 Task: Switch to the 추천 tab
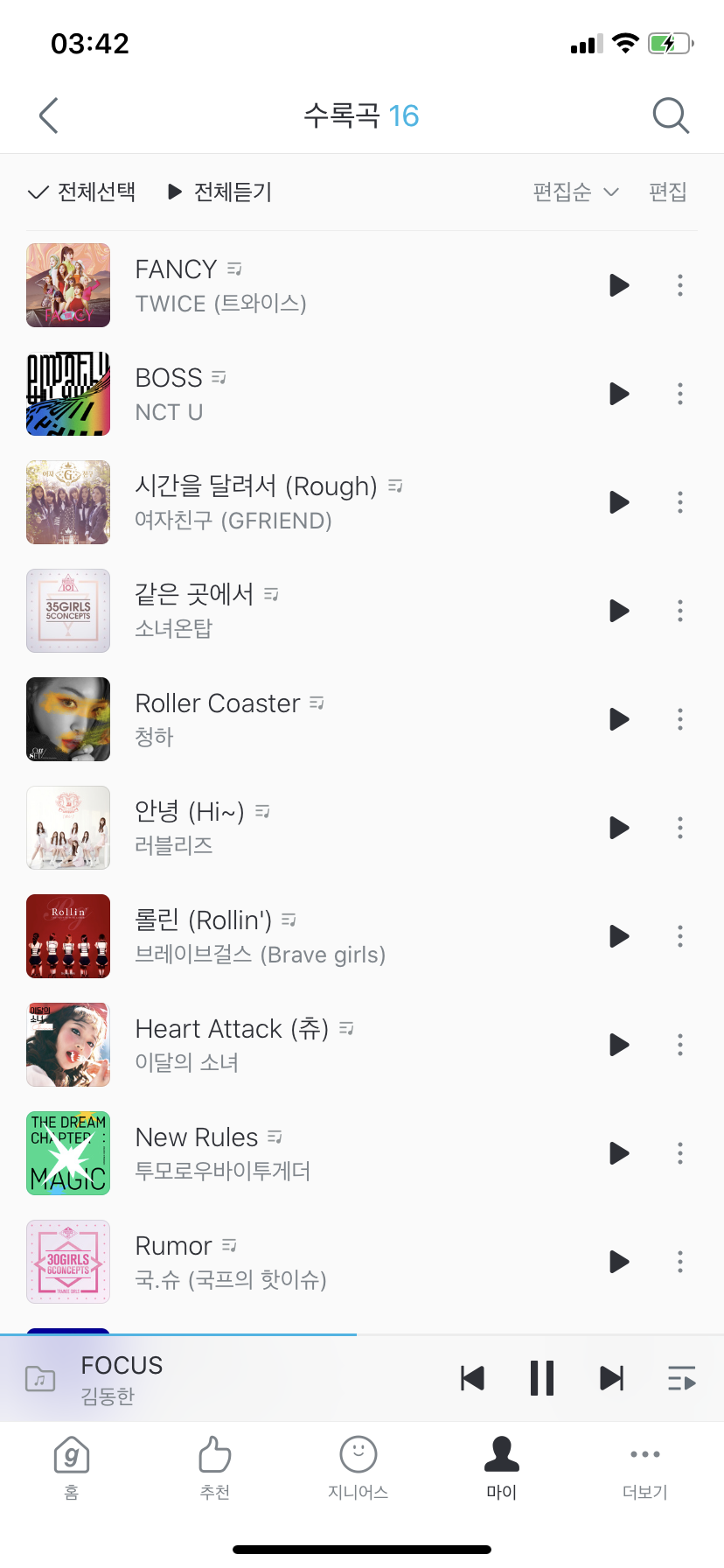click(215, 1467)
